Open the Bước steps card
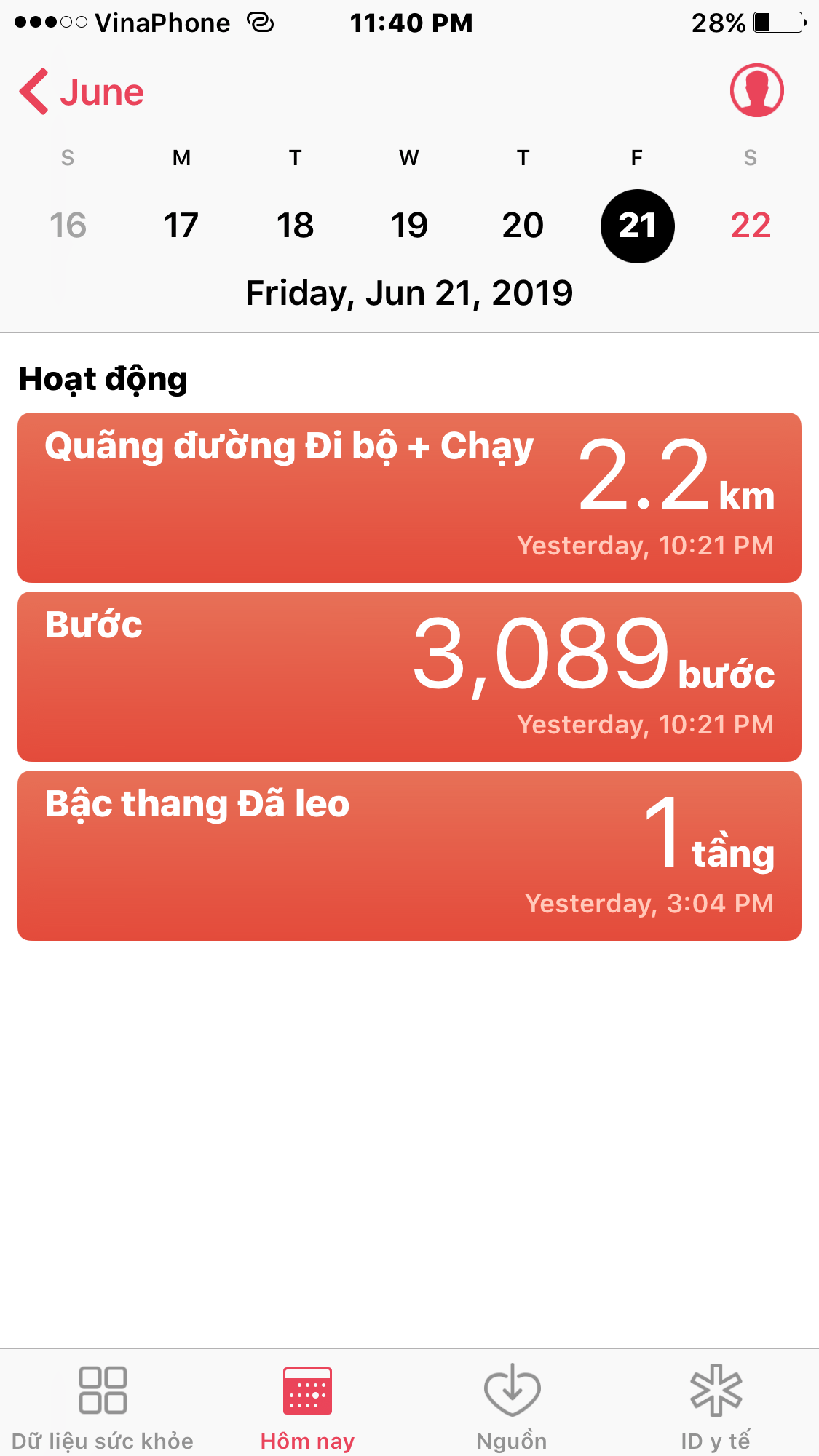The image size is (819, 1456). pyautogui.click(x=409, y=677)
